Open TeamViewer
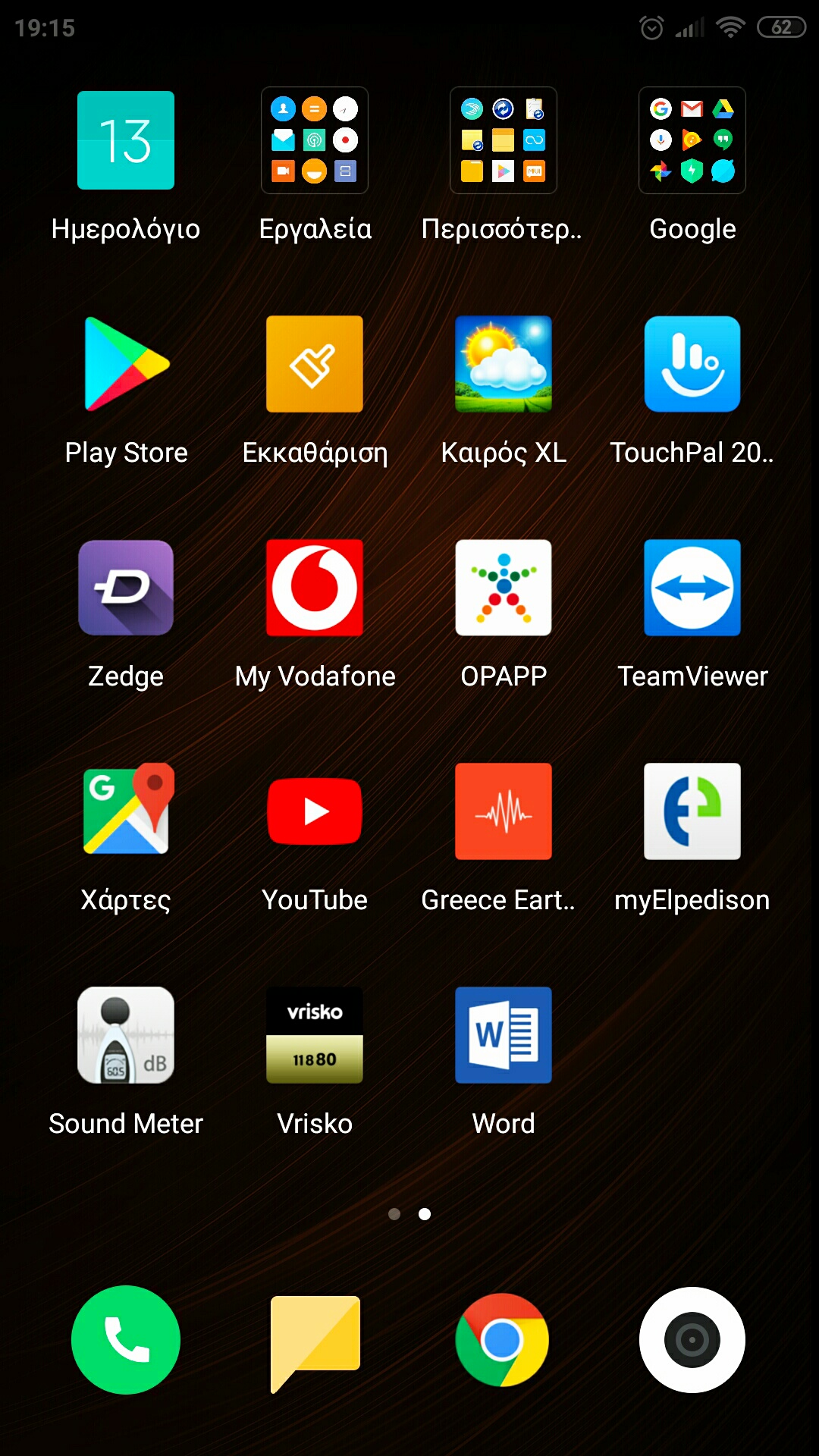 pyautogui.click(x=692, y=588)
